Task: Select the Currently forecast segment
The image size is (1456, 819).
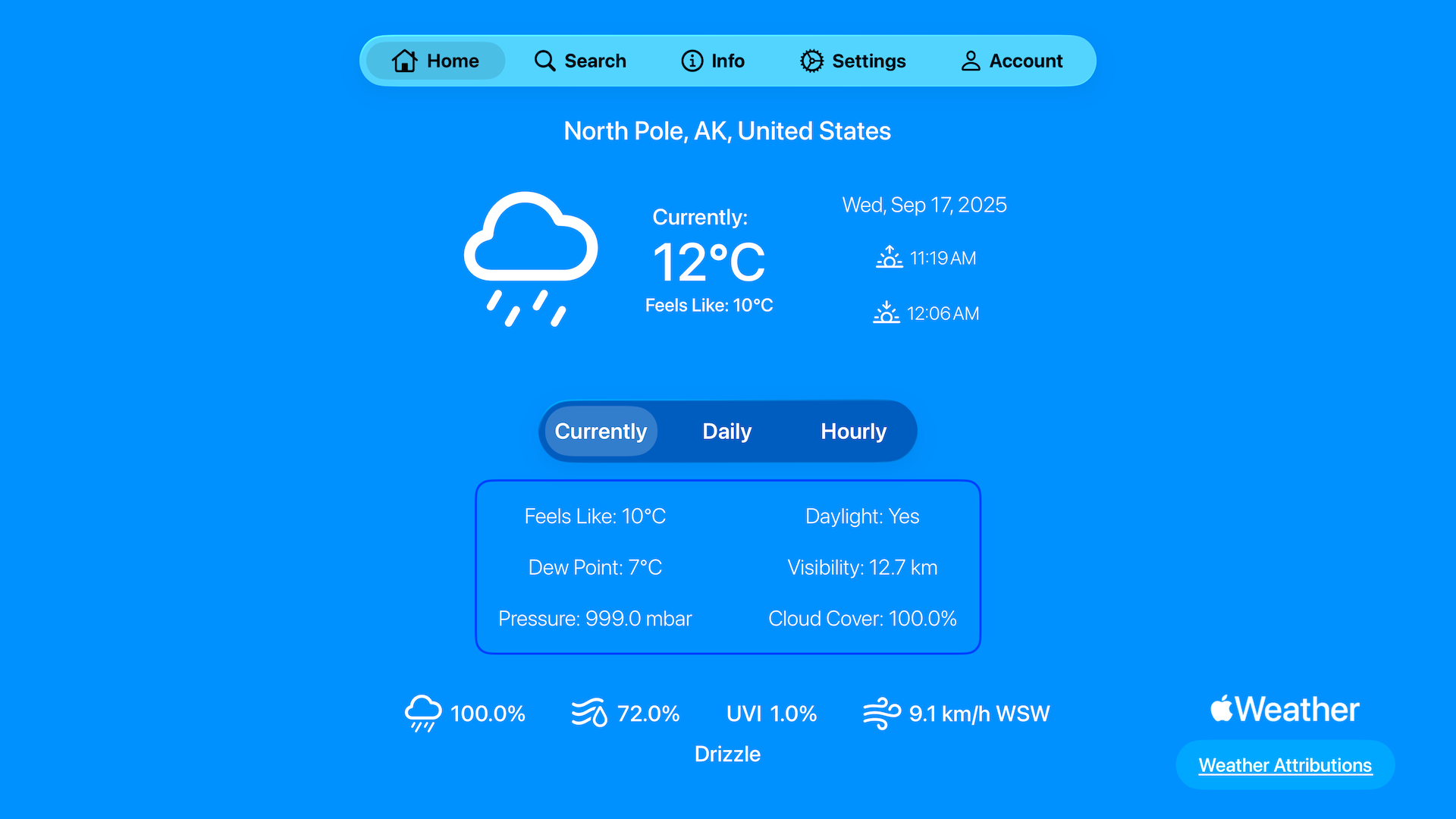Action: (x=601, y=431)
